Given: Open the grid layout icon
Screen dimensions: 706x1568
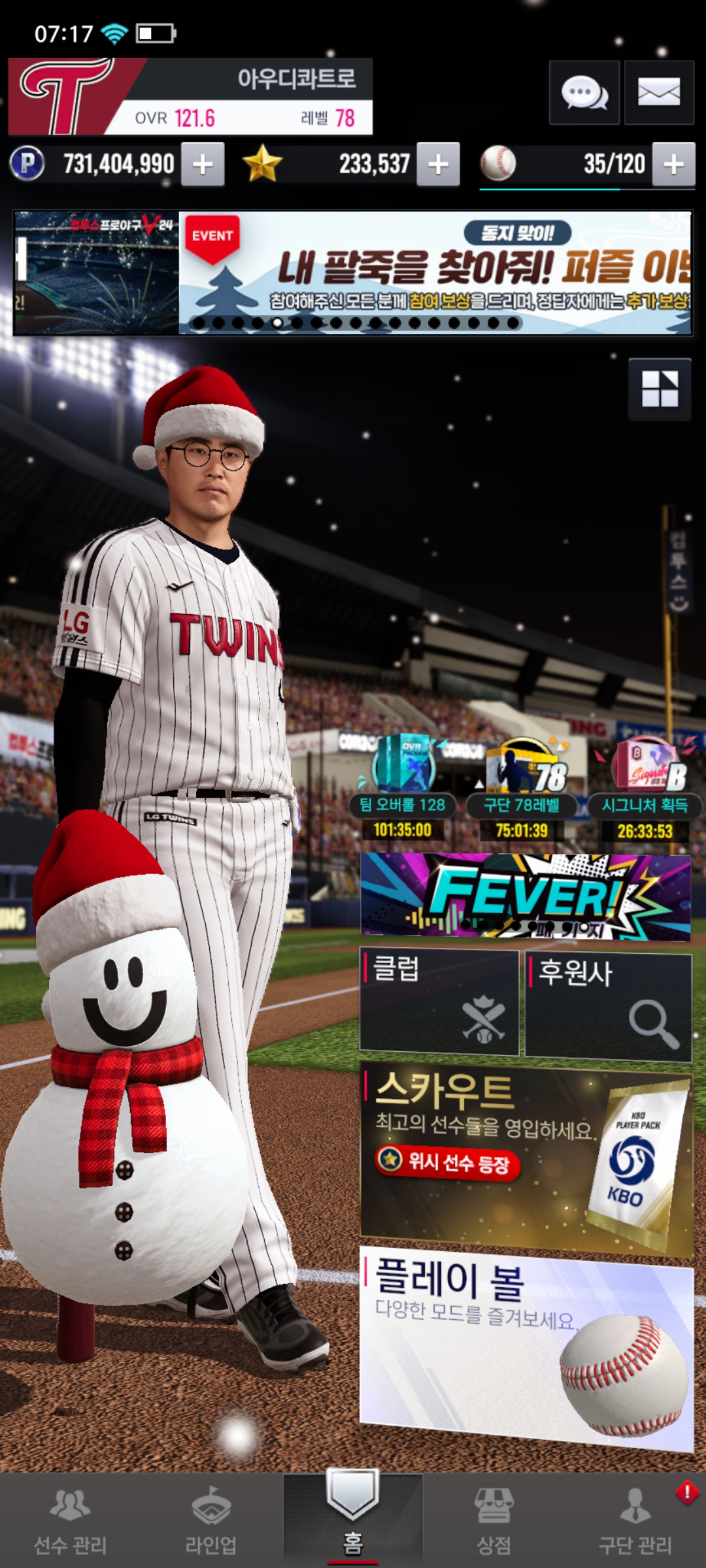Looking at the screenshot, I should (x=659, y=389).
